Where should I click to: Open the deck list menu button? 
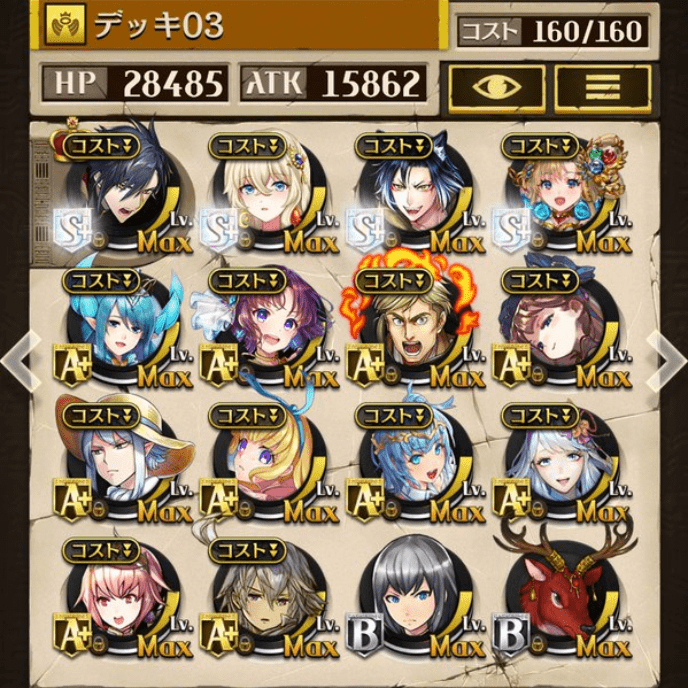(x=601, y=86)
